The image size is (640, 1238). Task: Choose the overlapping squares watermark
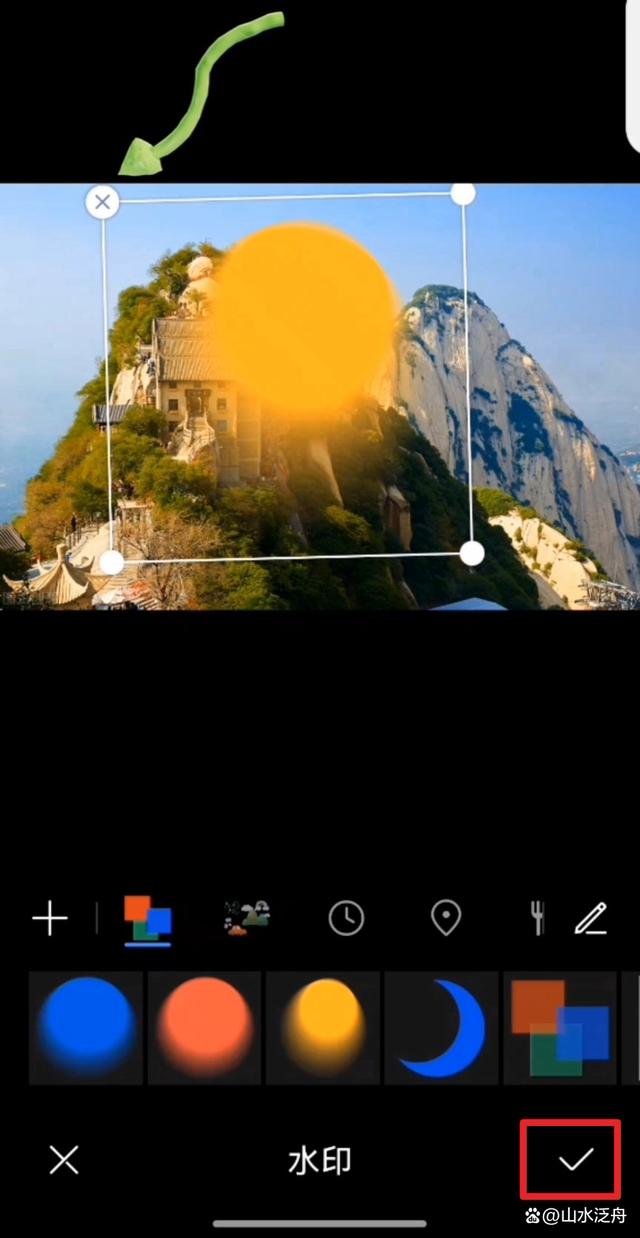[x=559, y=1027]
